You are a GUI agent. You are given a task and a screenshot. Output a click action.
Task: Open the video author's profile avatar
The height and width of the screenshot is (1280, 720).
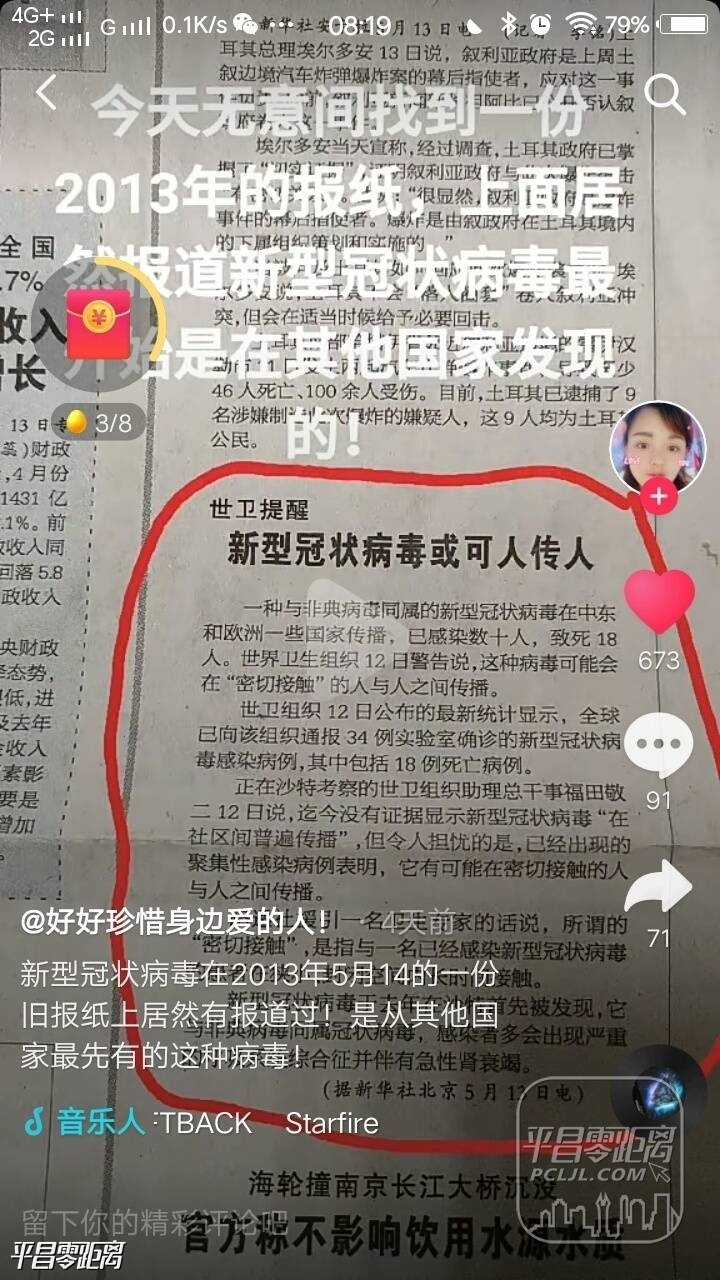(x=657, y=447)
